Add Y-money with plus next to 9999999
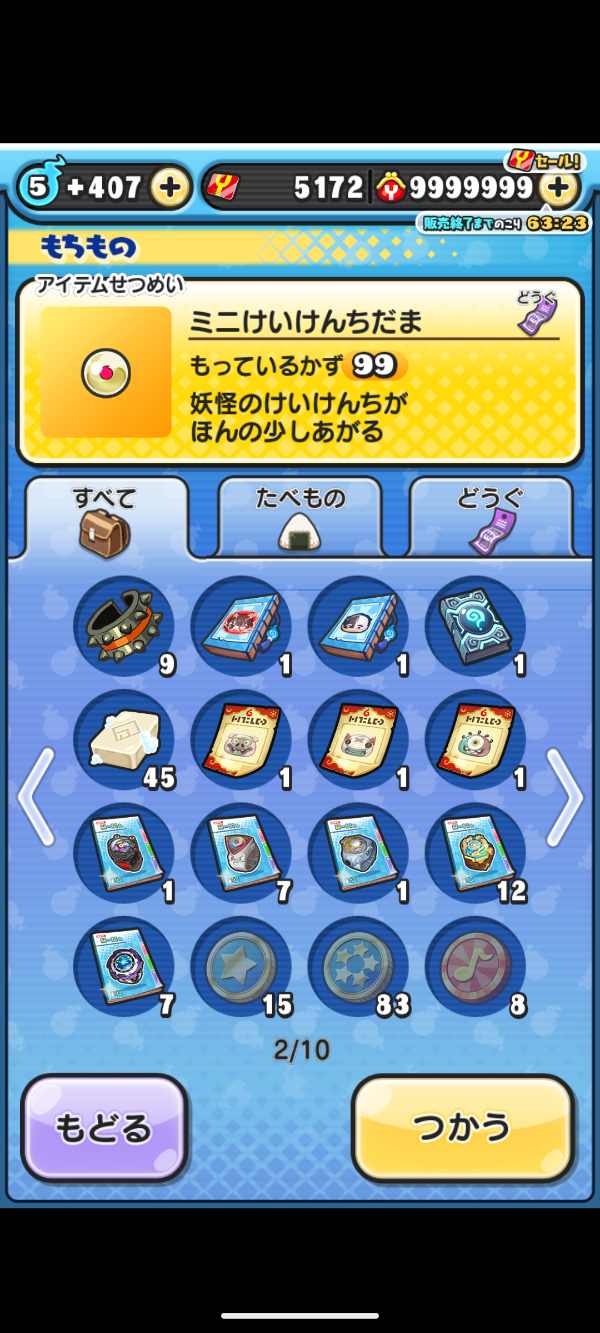The width and height of the screenshot is (600, 1333). [559, 187]
